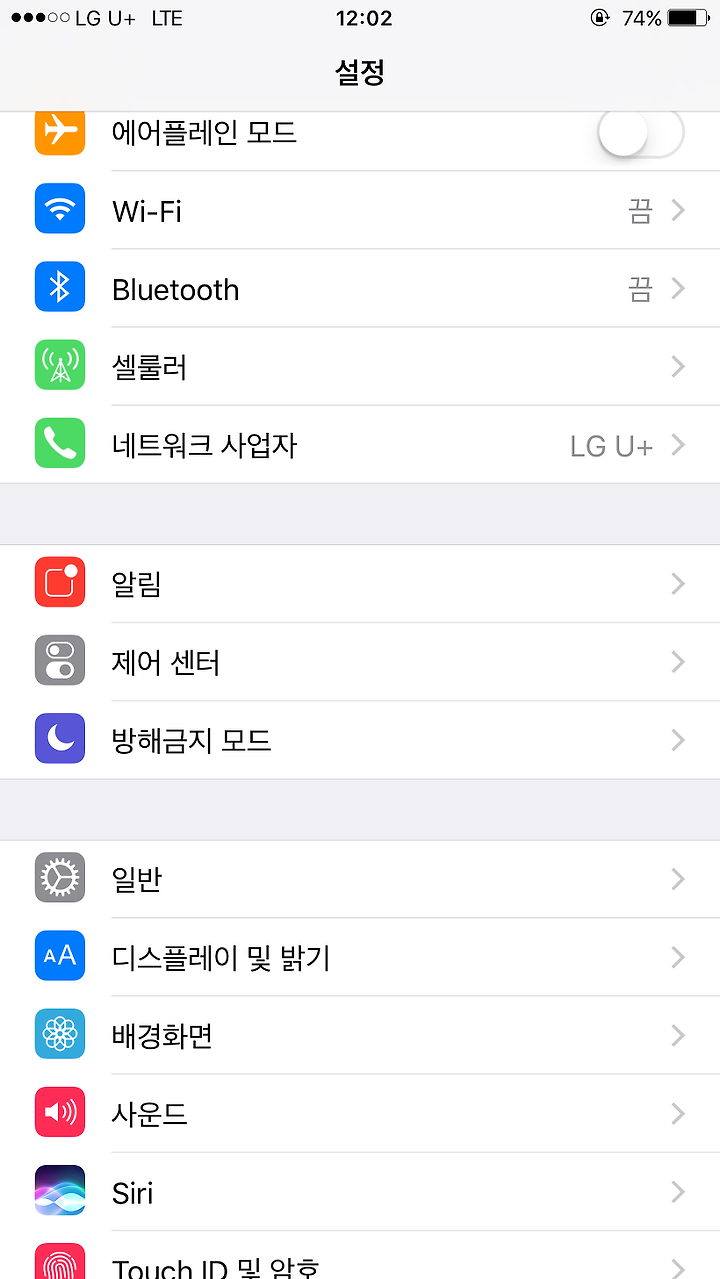Open the 알림 notifications settings
720x1279 pixels.
(x=360, y=583)
